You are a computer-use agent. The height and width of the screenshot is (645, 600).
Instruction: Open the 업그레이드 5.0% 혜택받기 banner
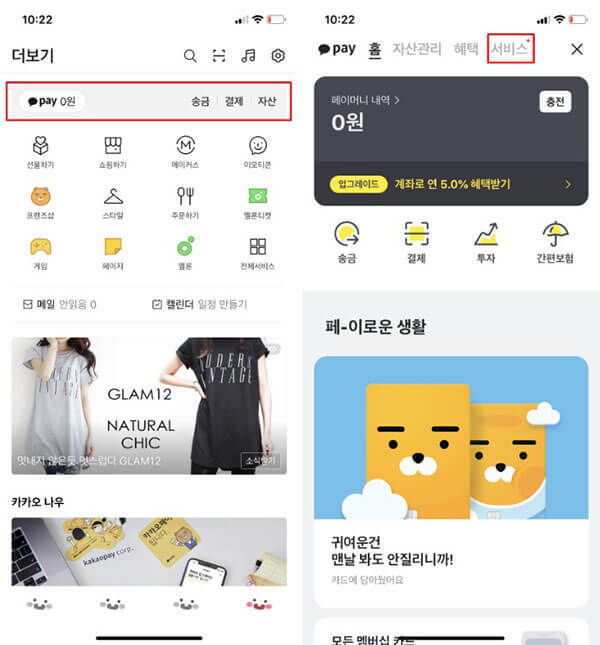point(451,184)
